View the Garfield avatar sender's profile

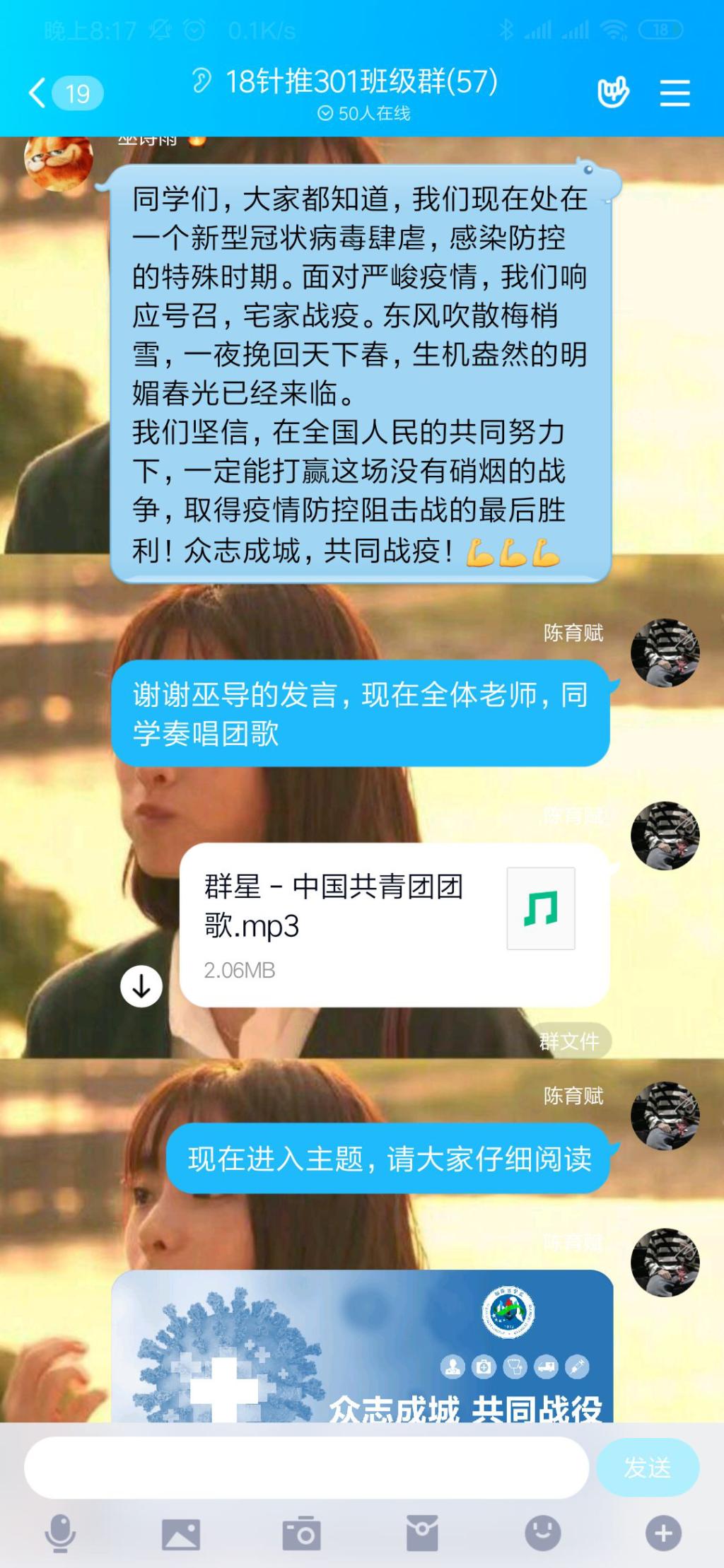(59, 163)
